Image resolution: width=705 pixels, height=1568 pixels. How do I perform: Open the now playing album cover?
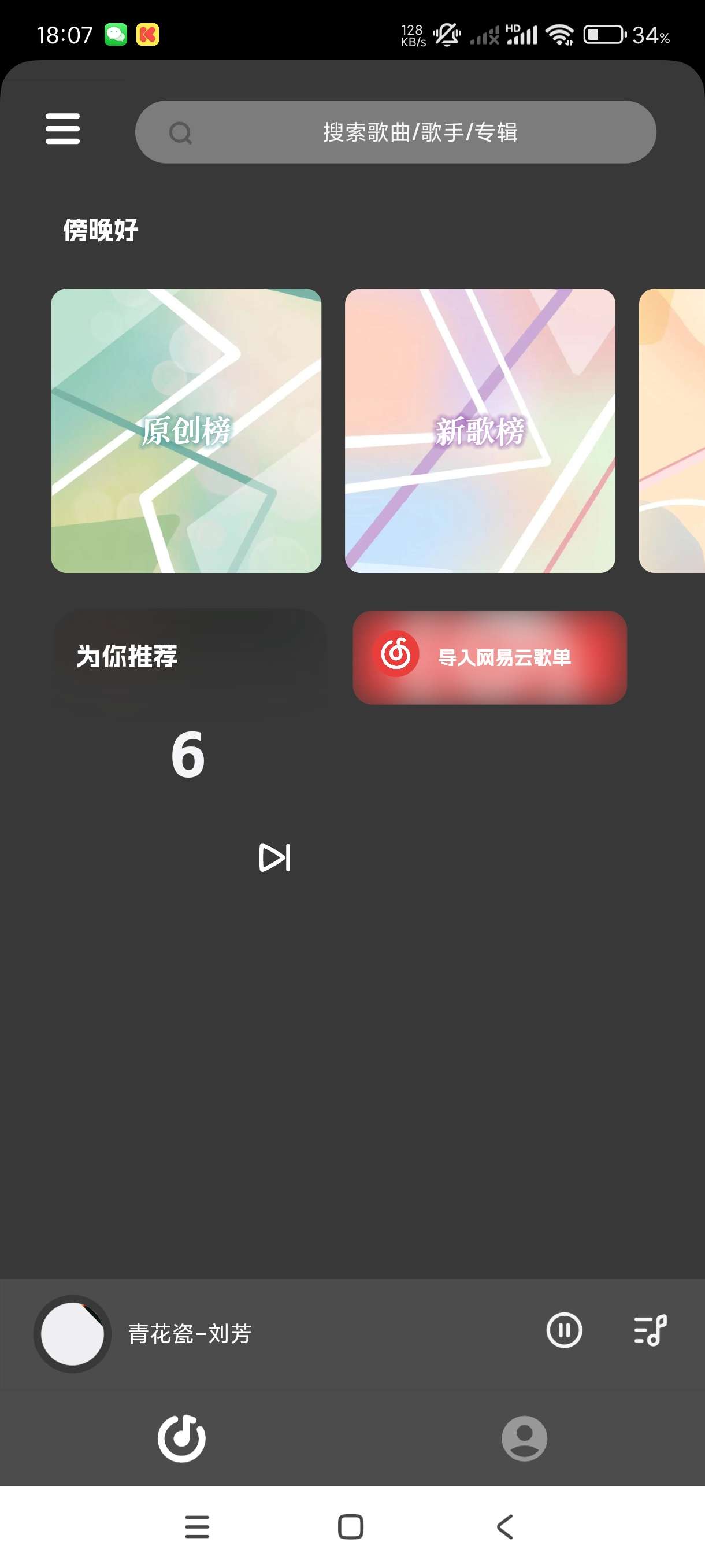coord(72,1333)
